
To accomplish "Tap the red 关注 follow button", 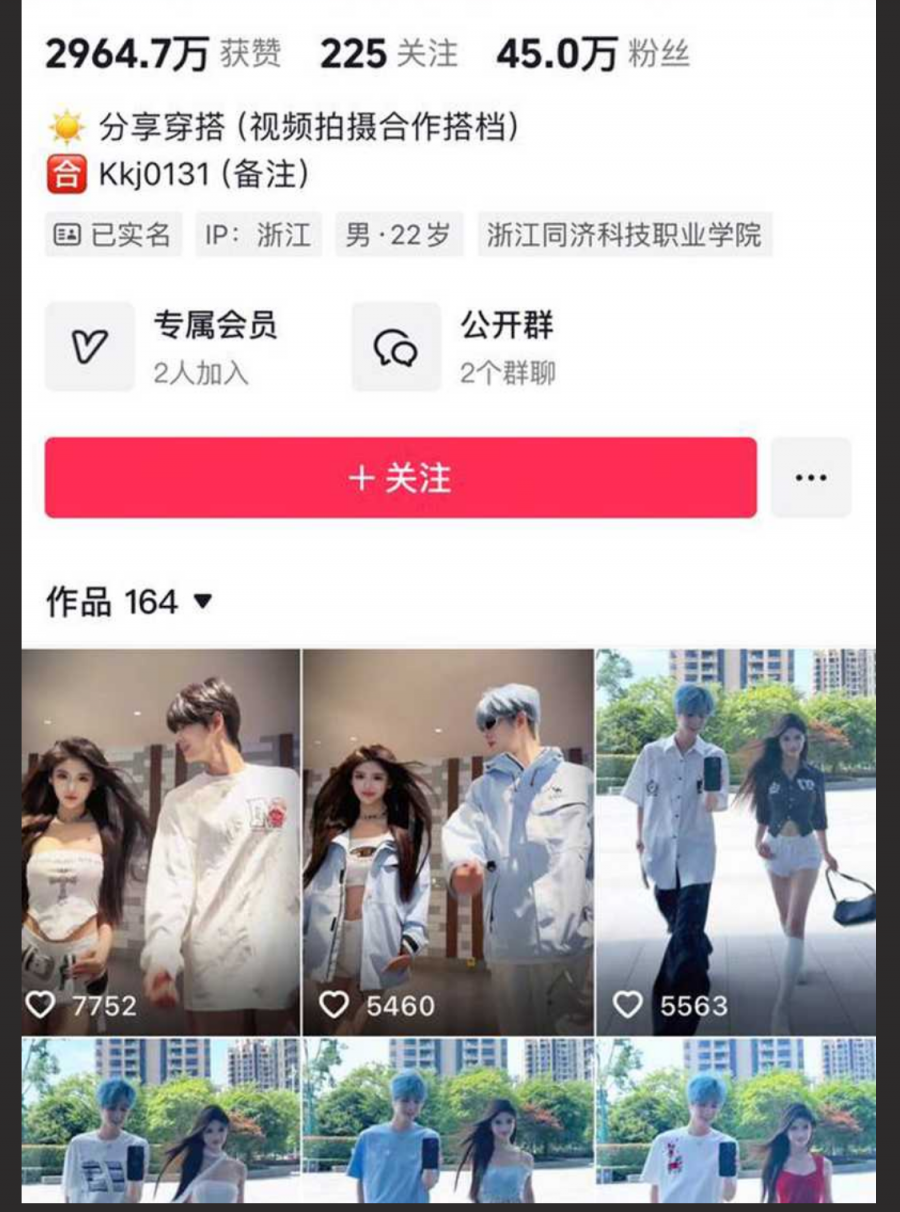I will coord(400,478).
